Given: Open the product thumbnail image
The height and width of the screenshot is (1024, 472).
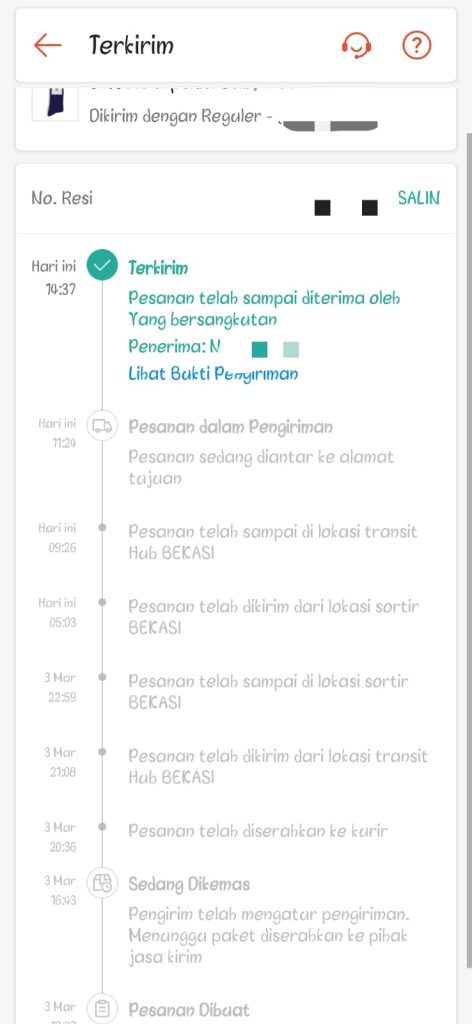Looking at the screenshot, I should click(55, 104).
